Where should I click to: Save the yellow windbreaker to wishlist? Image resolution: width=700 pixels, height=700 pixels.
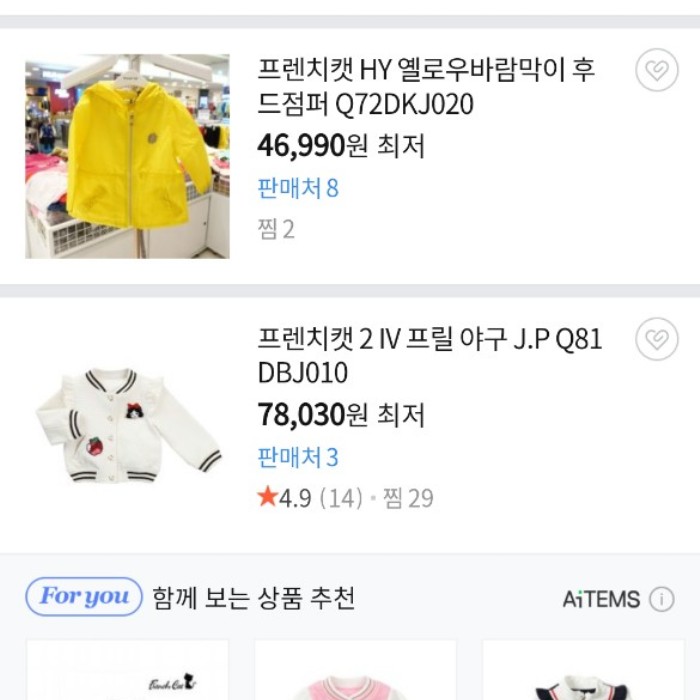coord(657,71)
